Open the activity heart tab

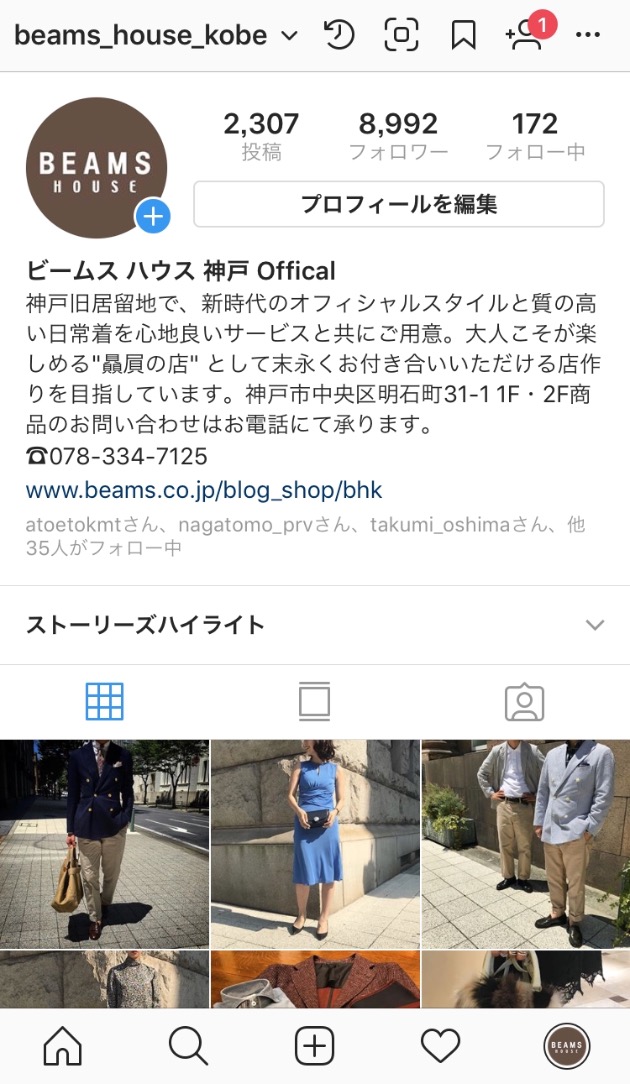tap(440, 1047)
